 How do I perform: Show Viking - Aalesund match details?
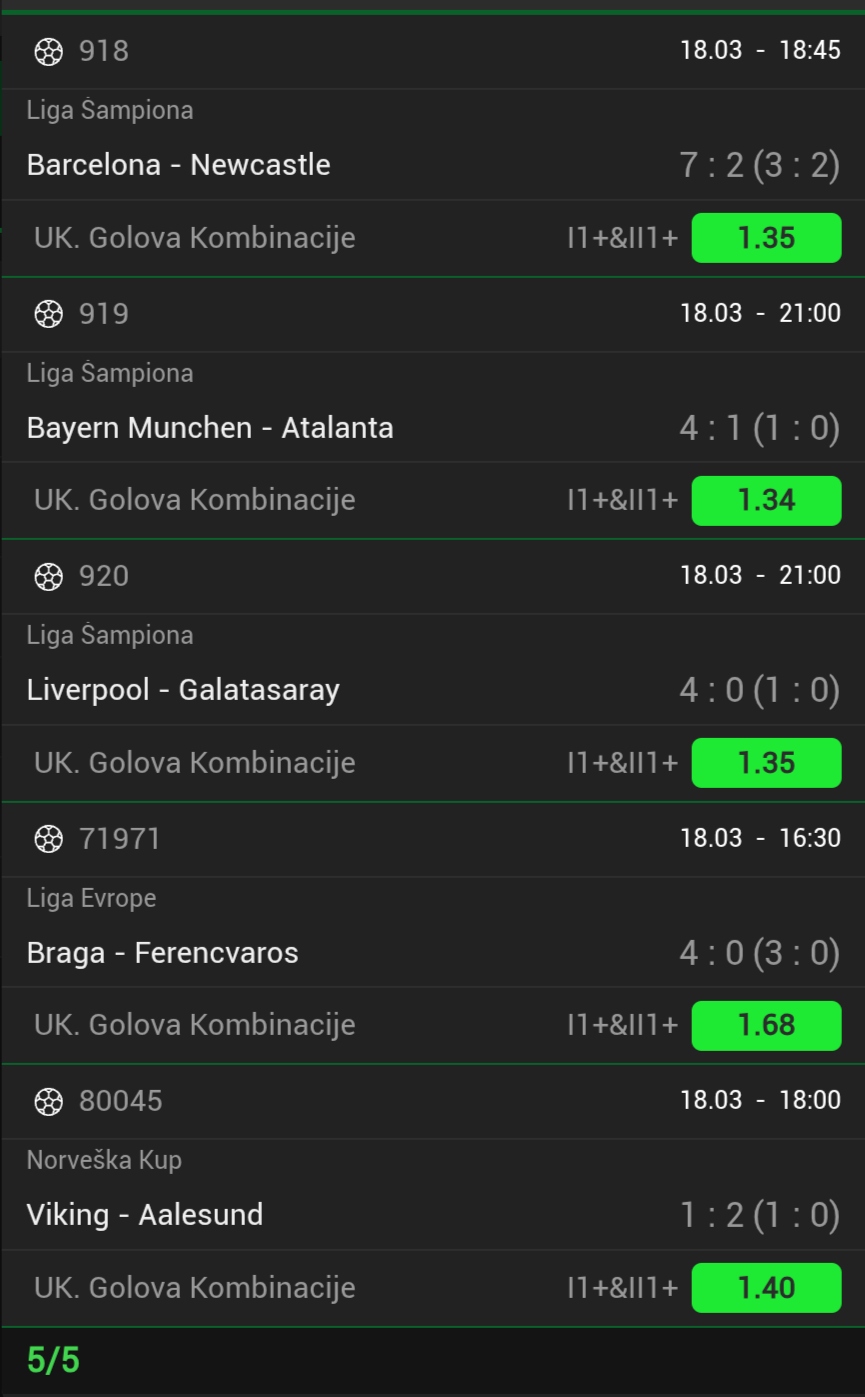[x=145, y=1215]
